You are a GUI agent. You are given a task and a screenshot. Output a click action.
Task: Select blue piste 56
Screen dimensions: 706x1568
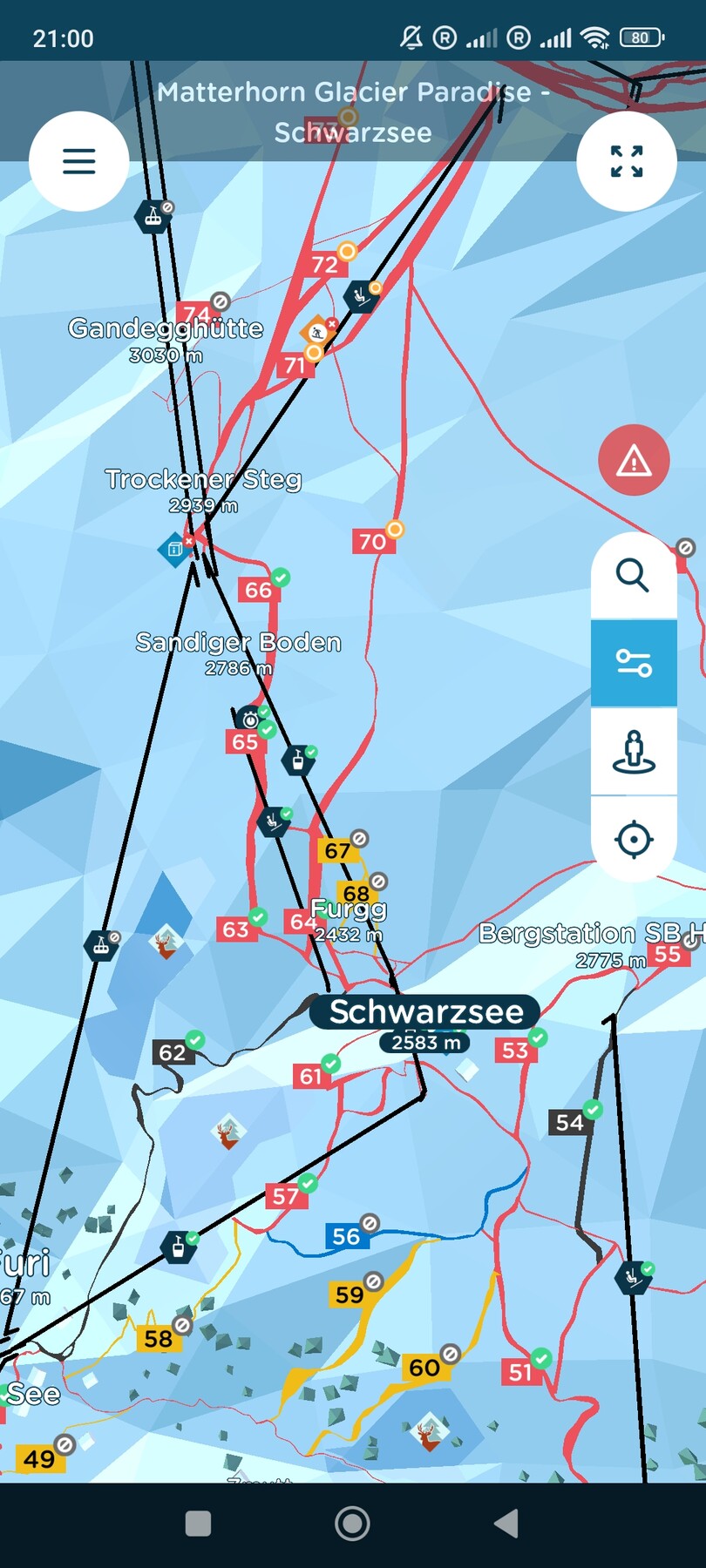coord(346,1236)
